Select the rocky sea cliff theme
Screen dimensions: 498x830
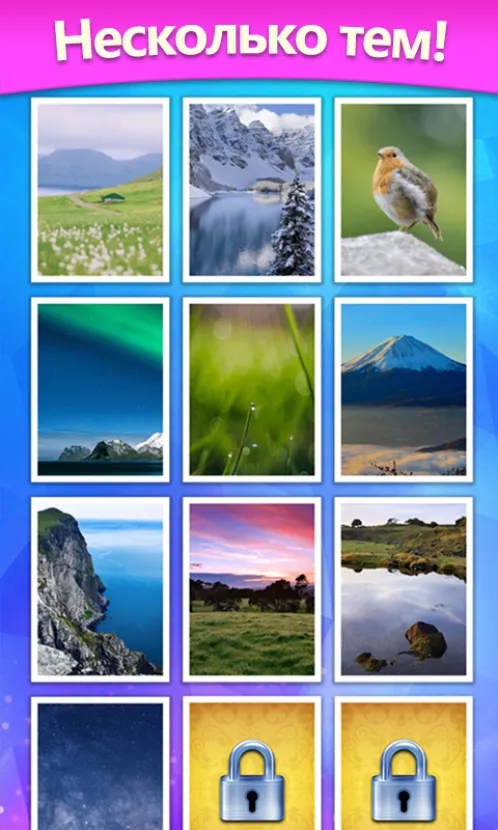[x=100, y=589]
